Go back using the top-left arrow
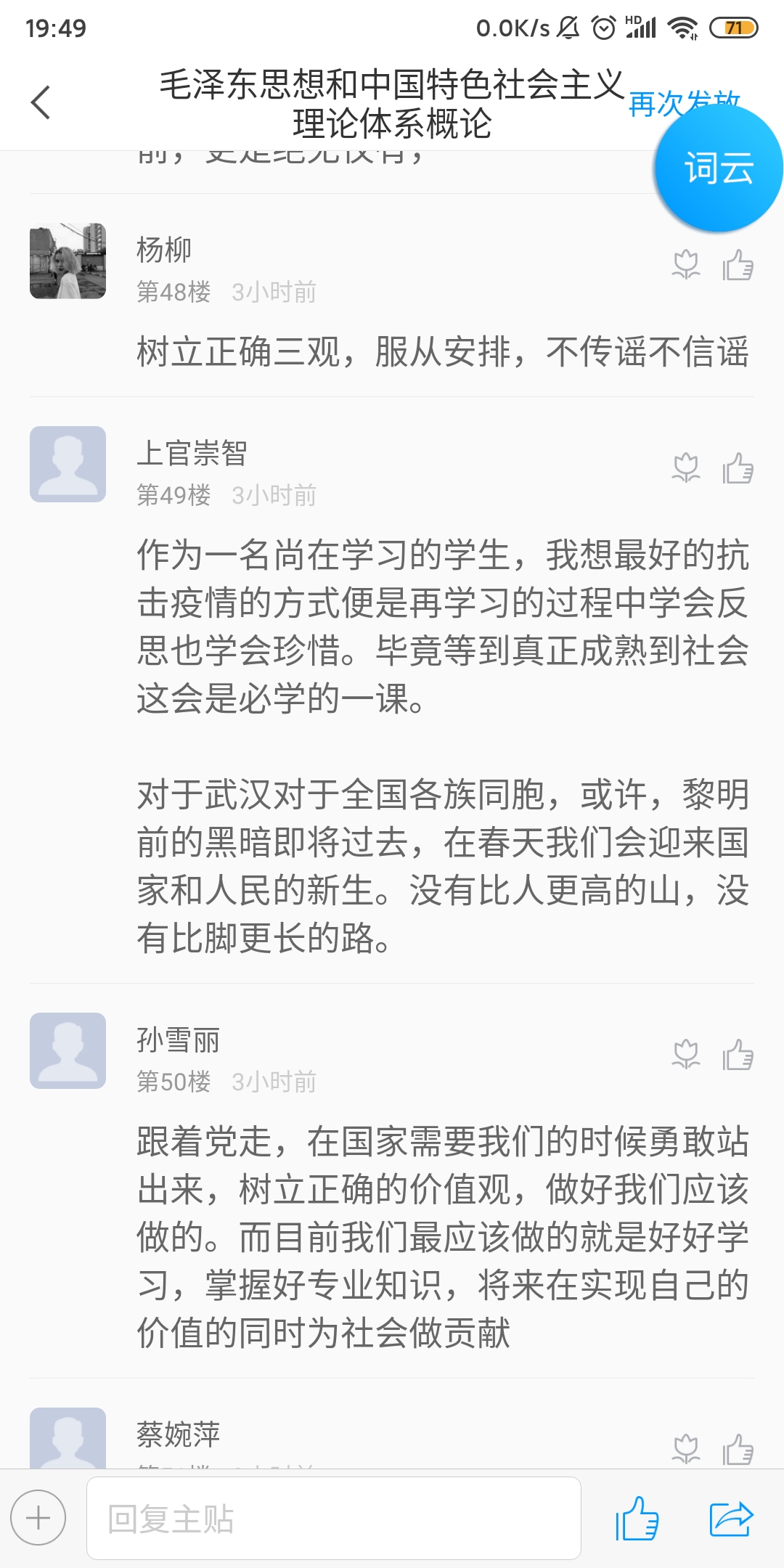The image size is (784, 1568). [41, 102]
